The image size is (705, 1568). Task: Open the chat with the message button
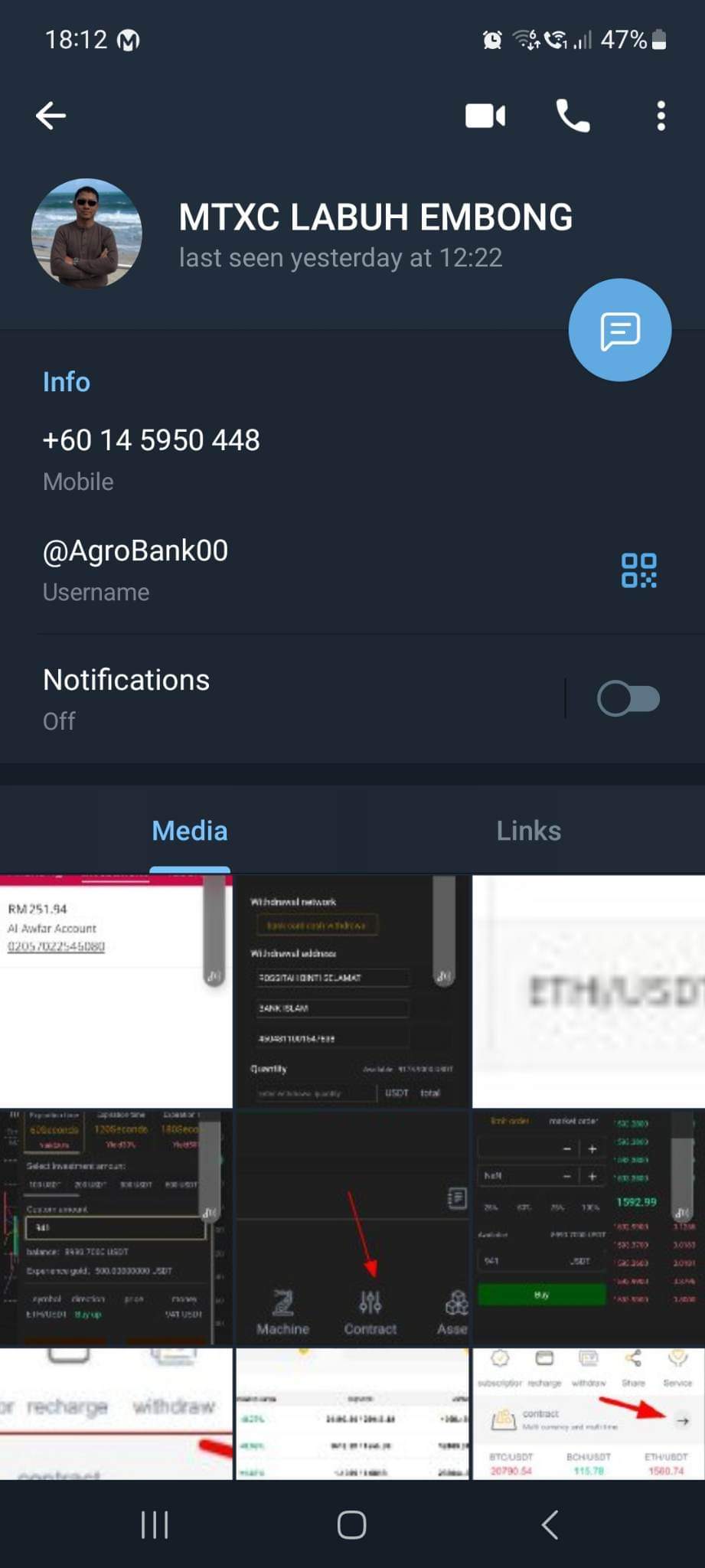click(619, 331)
